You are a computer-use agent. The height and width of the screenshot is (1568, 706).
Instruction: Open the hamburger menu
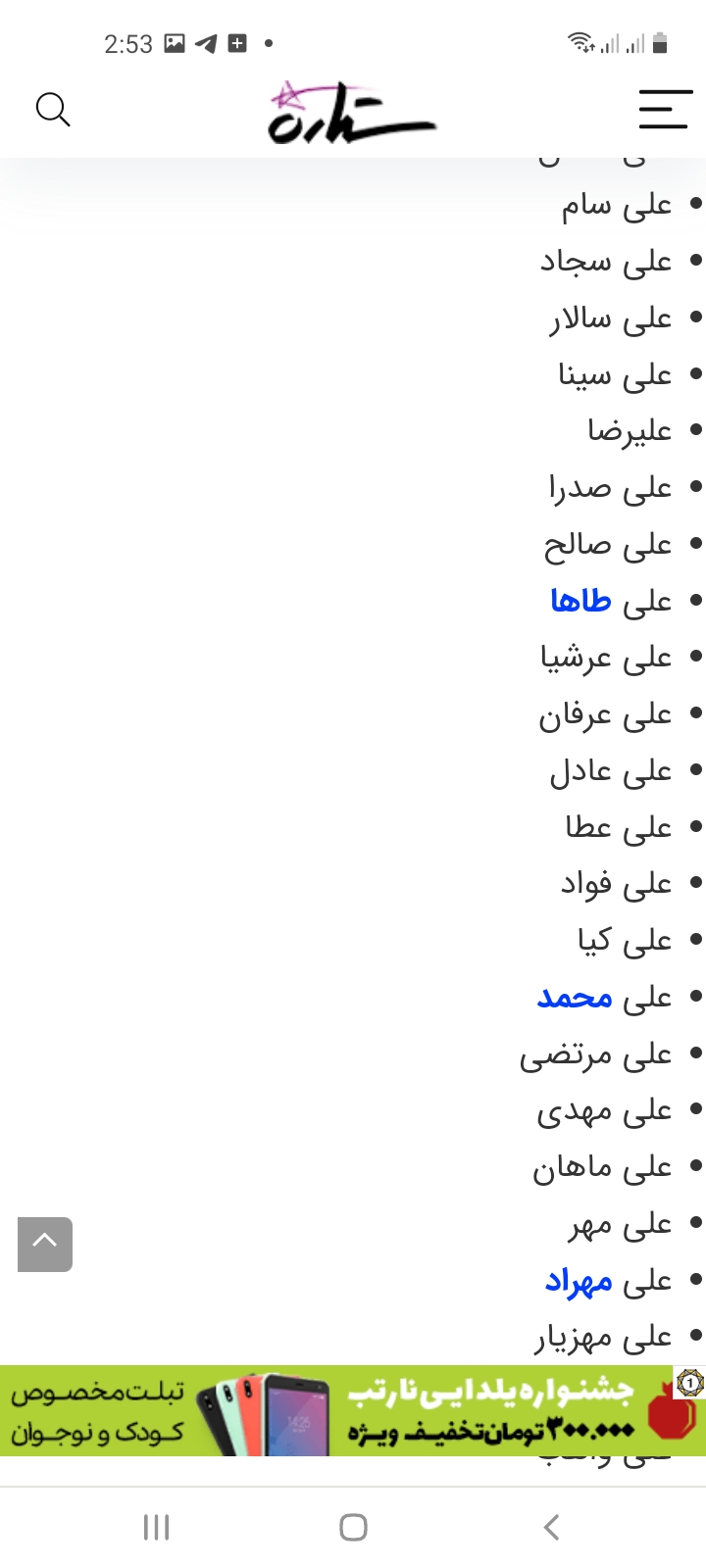tap(665, 109)
